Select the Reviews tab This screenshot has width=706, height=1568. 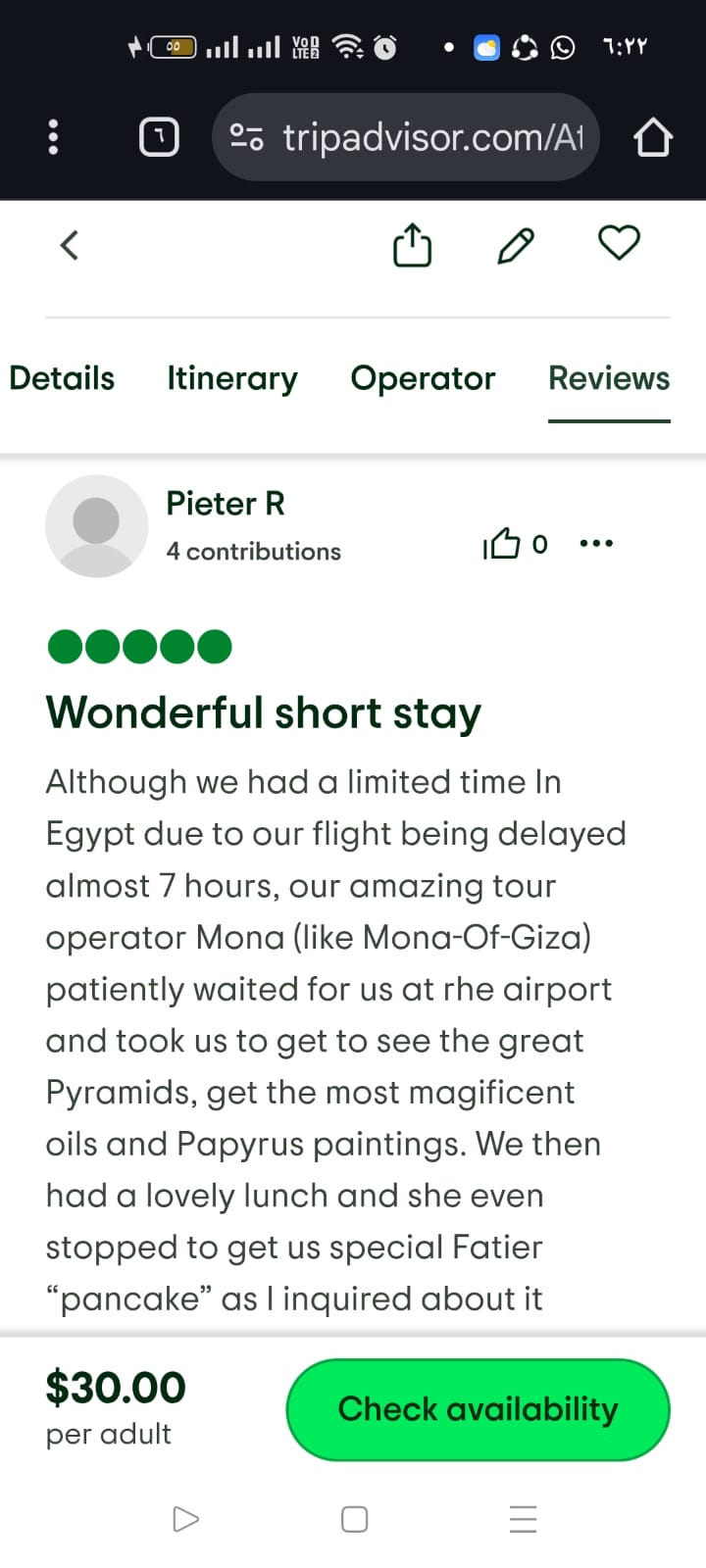click(609, 378)
